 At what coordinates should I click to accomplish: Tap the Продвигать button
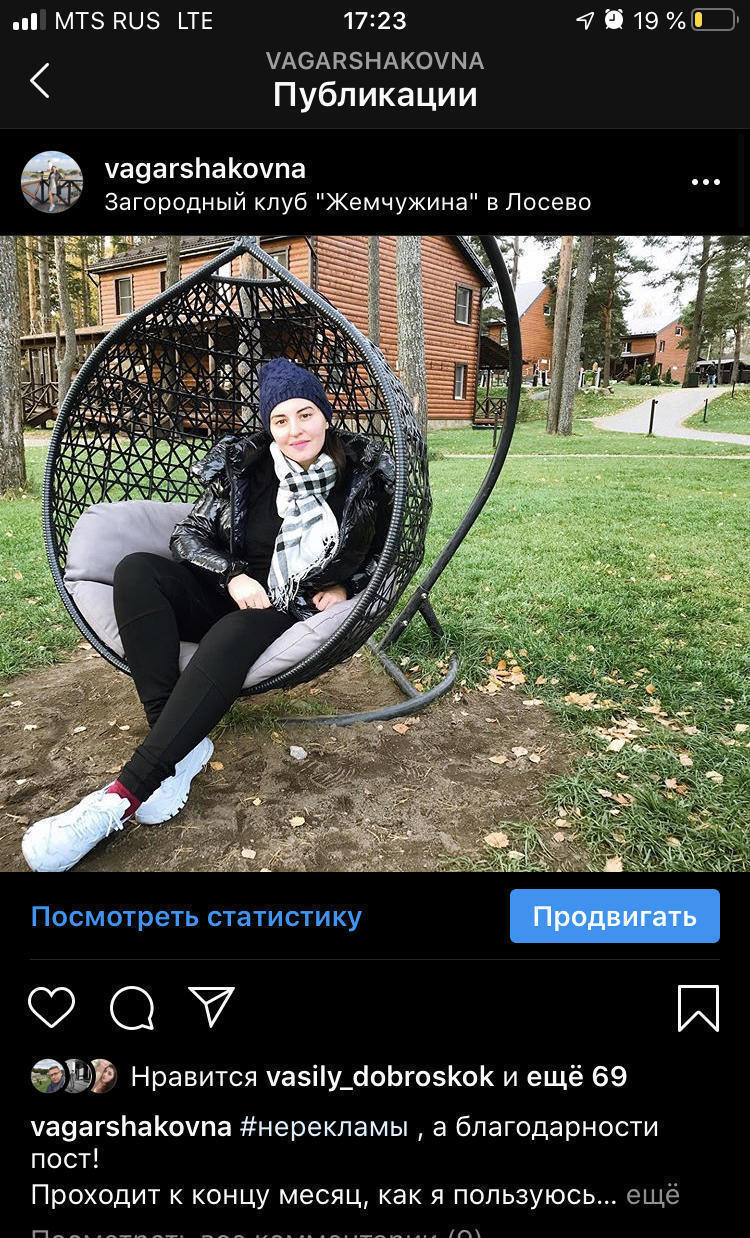[x=614, y=916]
